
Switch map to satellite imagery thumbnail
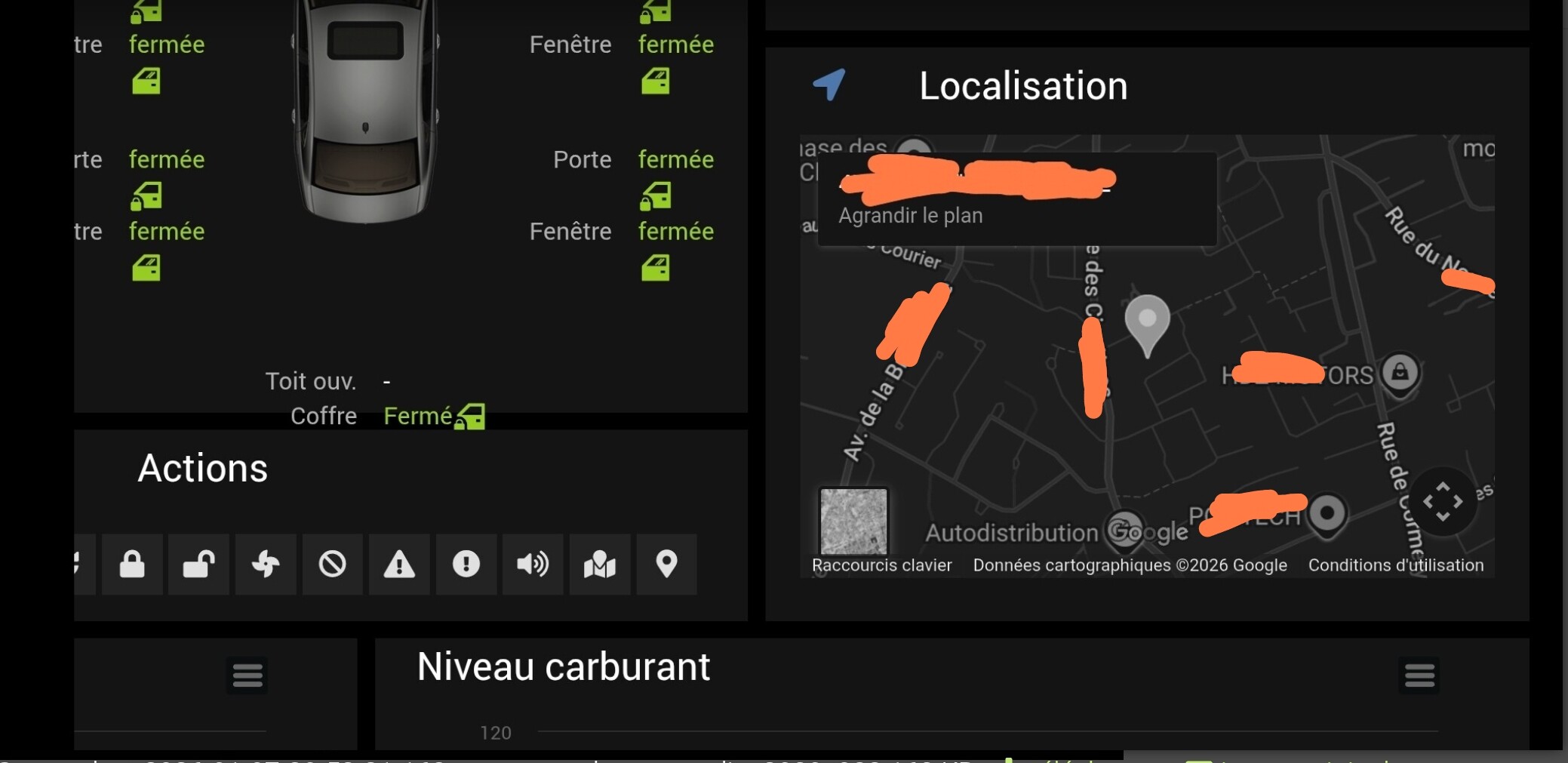[853, 521]
